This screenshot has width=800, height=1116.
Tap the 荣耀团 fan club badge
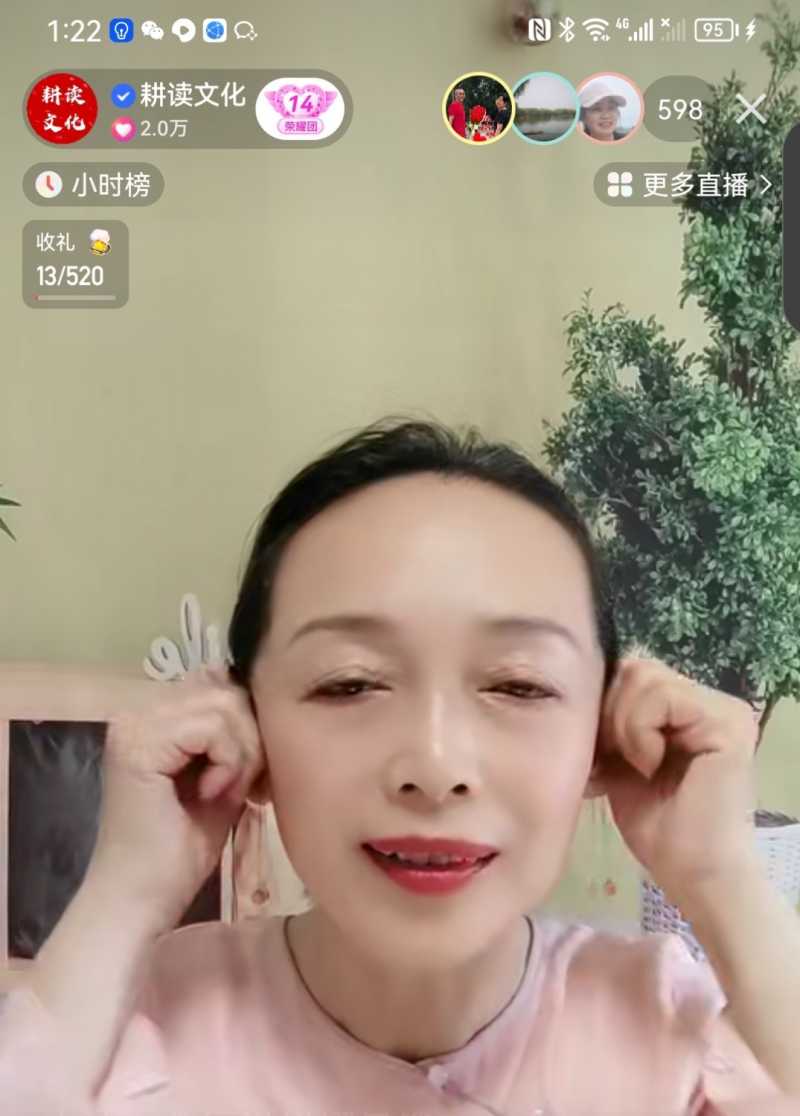pyautogui.click(x=300, y=109)
